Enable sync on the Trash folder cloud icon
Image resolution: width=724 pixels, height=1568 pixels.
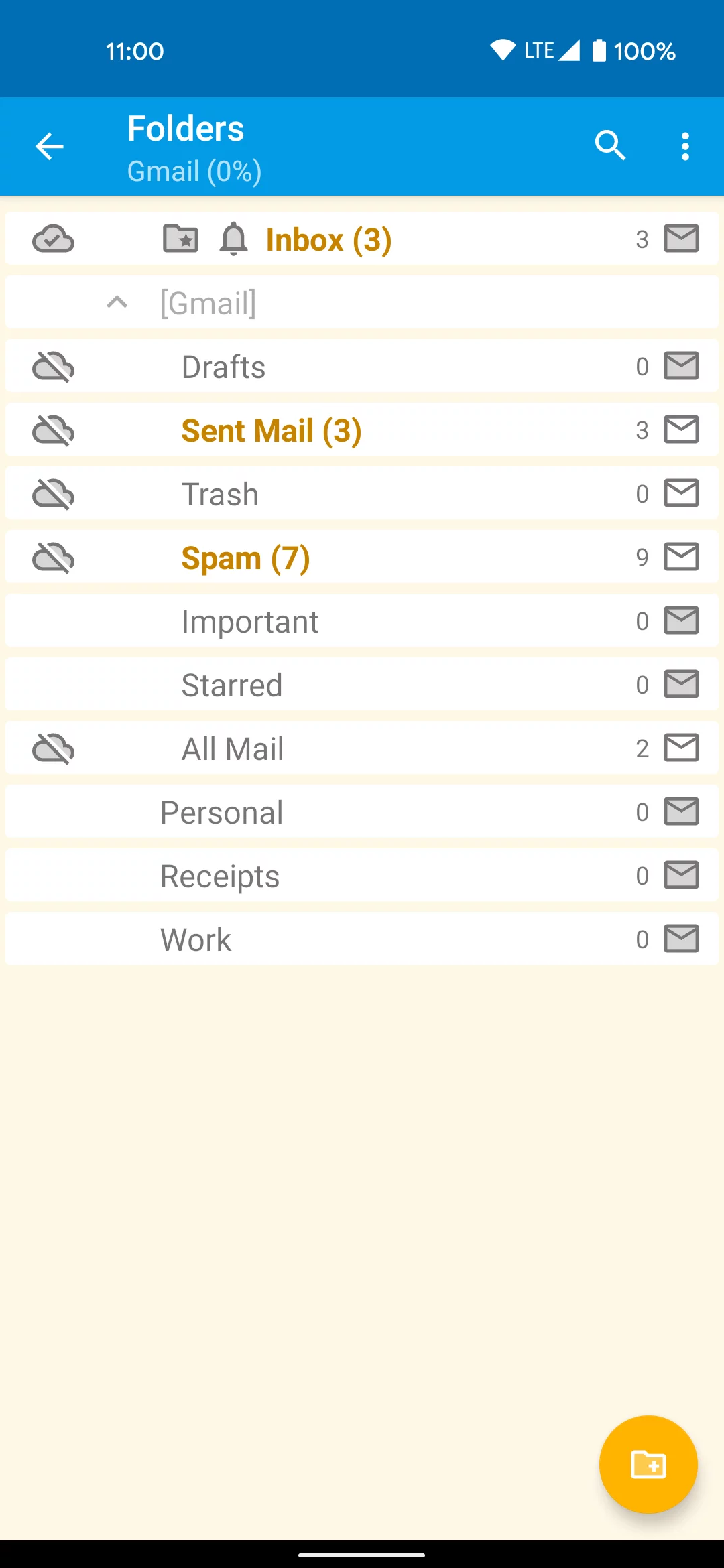[x=54, y=494]
